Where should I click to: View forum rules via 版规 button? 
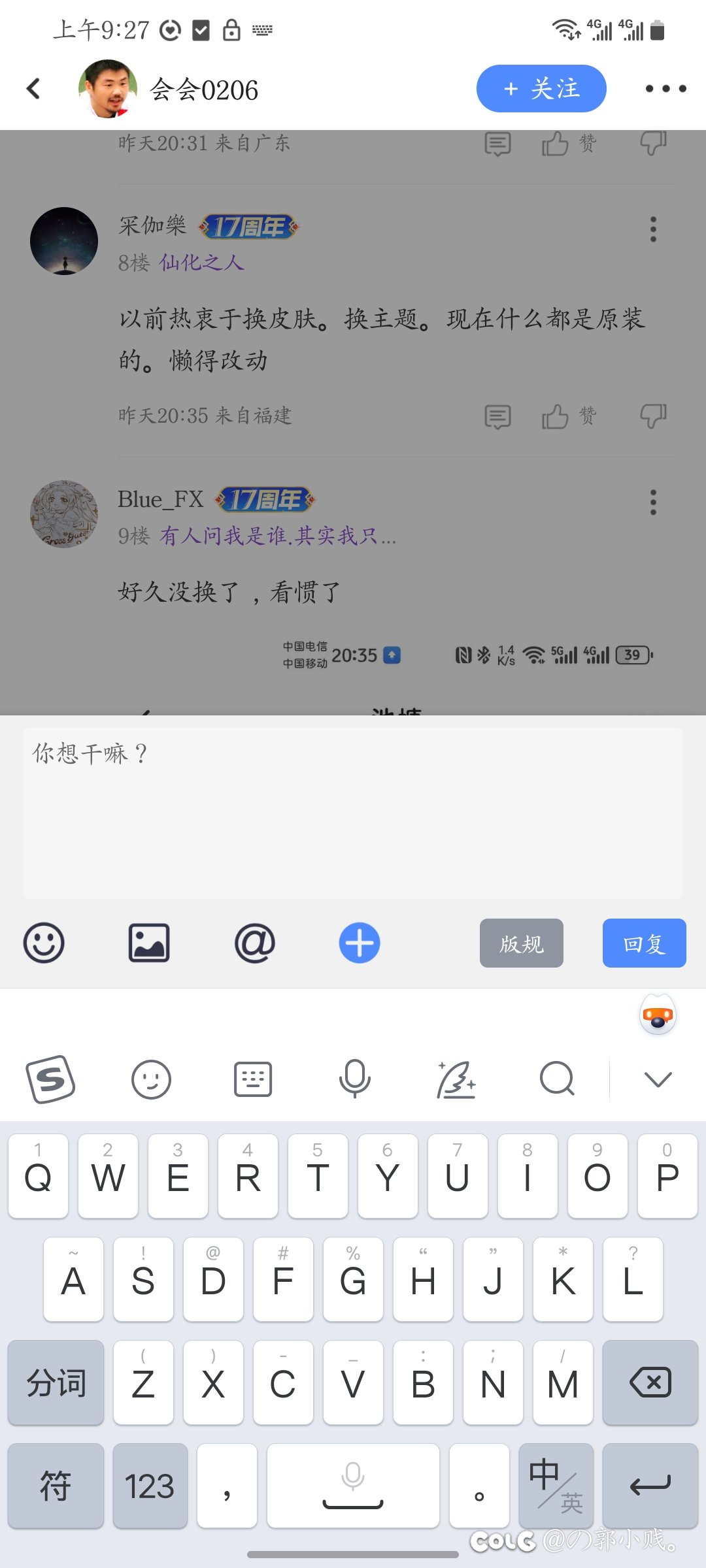click(522, 943)
